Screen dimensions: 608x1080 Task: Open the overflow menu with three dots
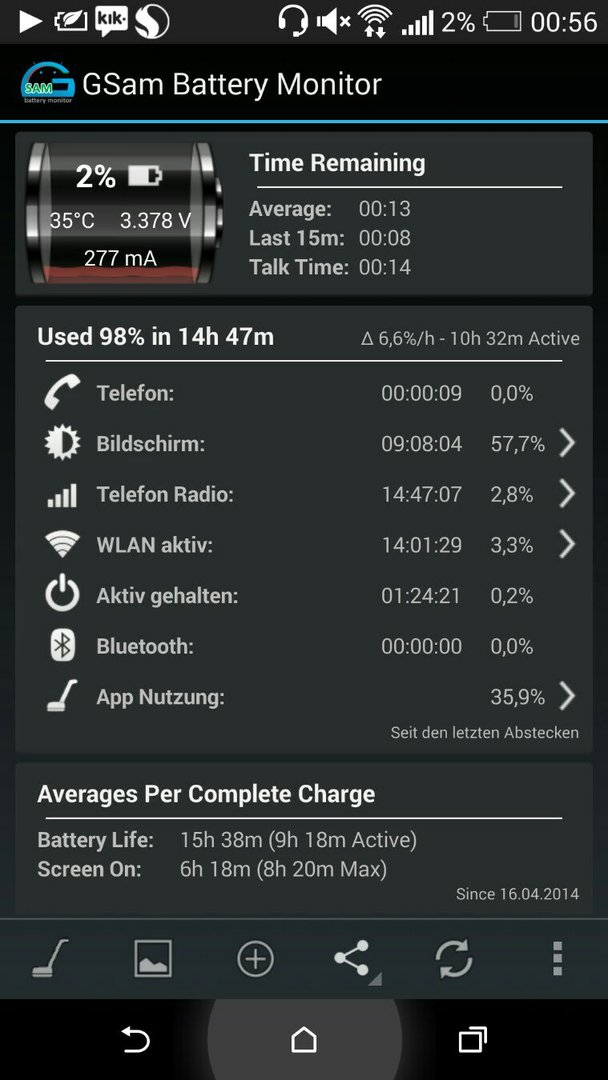click(558, 958)
